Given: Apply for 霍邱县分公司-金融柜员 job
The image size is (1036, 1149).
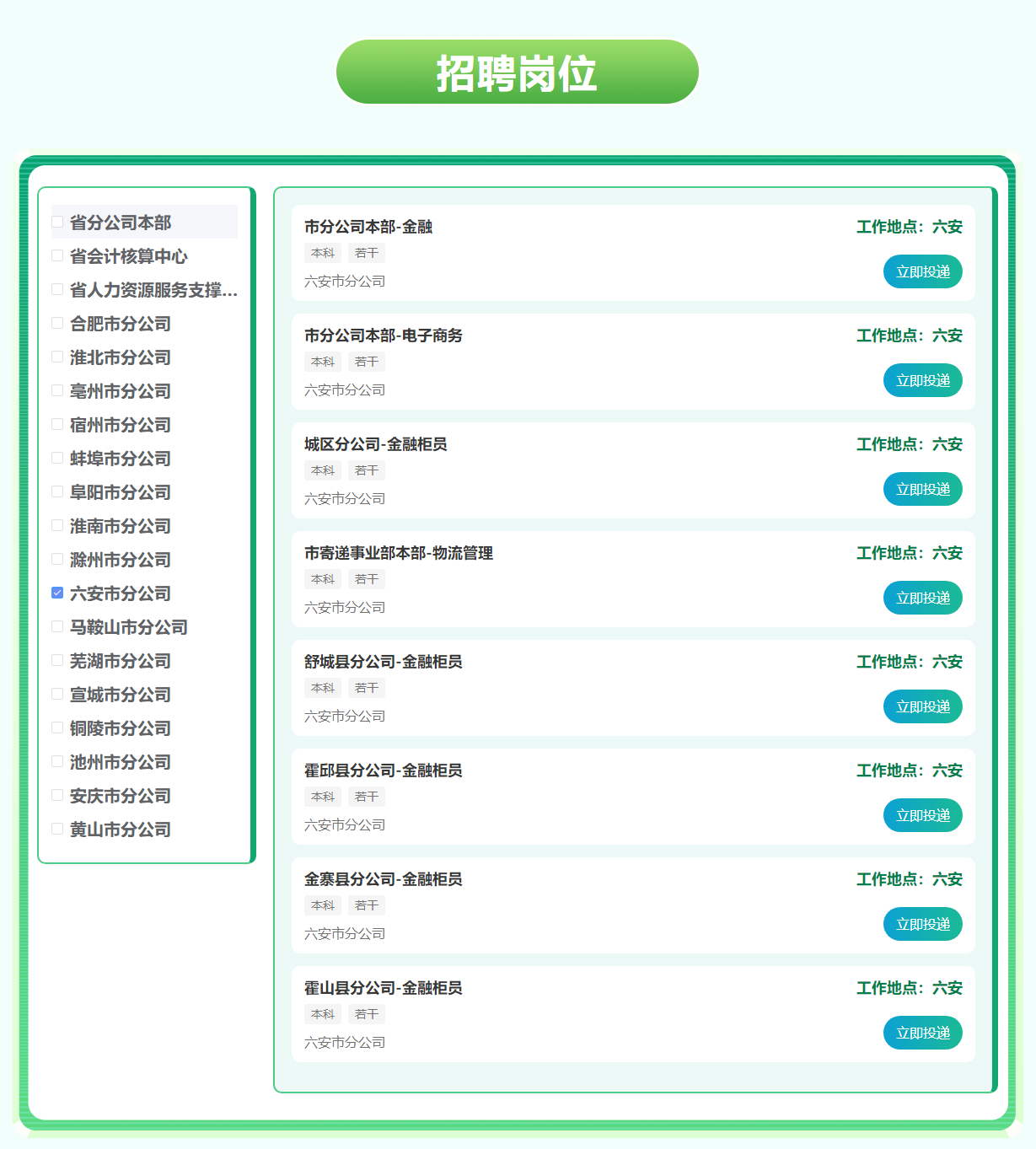Looking at the screenshot, I should point(922,815).
